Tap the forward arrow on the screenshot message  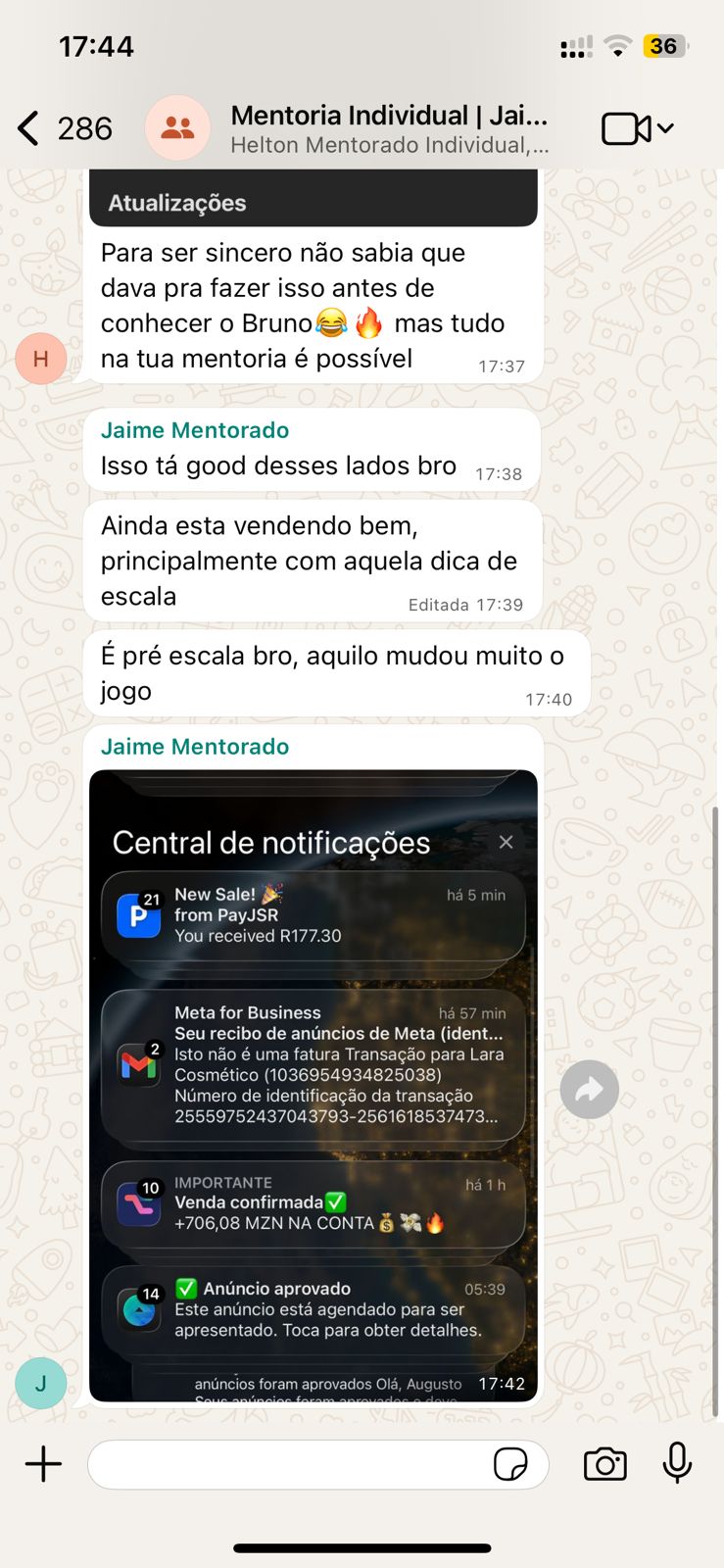pos(589,1089)
